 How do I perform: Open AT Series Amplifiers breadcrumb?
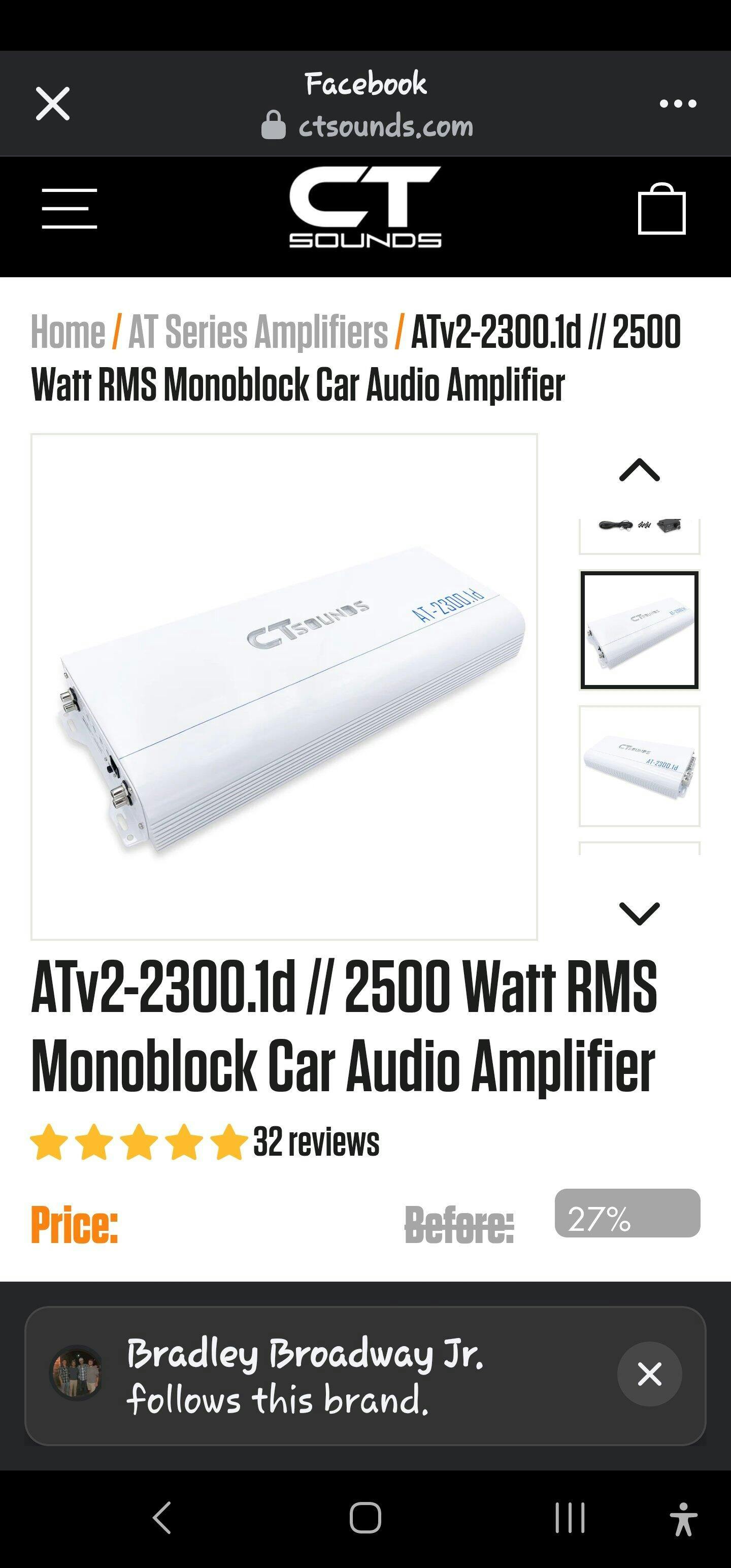[x=258, y=333]
